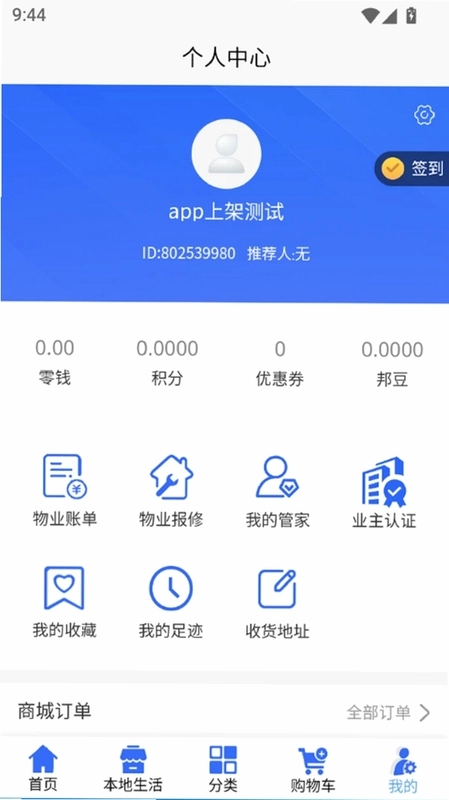The image size is (449, 800).
Task: Open 我的管家 housekeeper
Action: (278, 491)
